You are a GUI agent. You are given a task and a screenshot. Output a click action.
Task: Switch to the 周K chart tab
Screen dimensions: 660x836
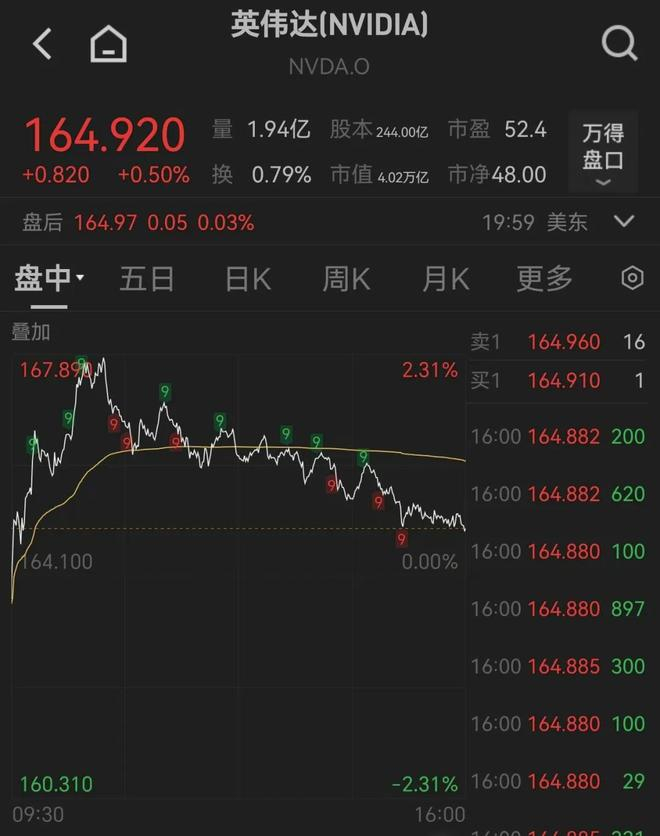click(x=346, y=279)
